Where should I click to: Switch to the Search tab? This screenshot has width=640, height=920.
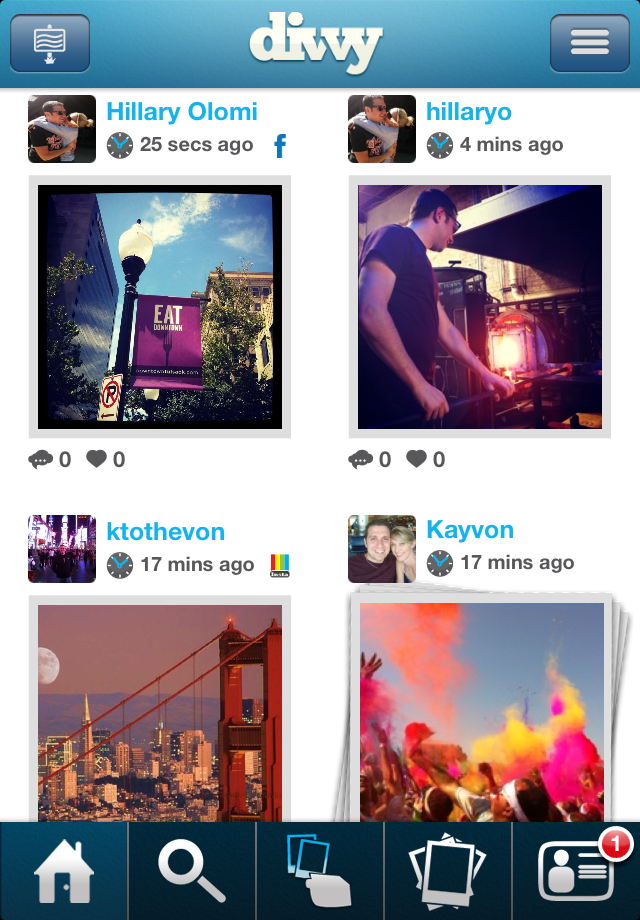coord(192,871)
